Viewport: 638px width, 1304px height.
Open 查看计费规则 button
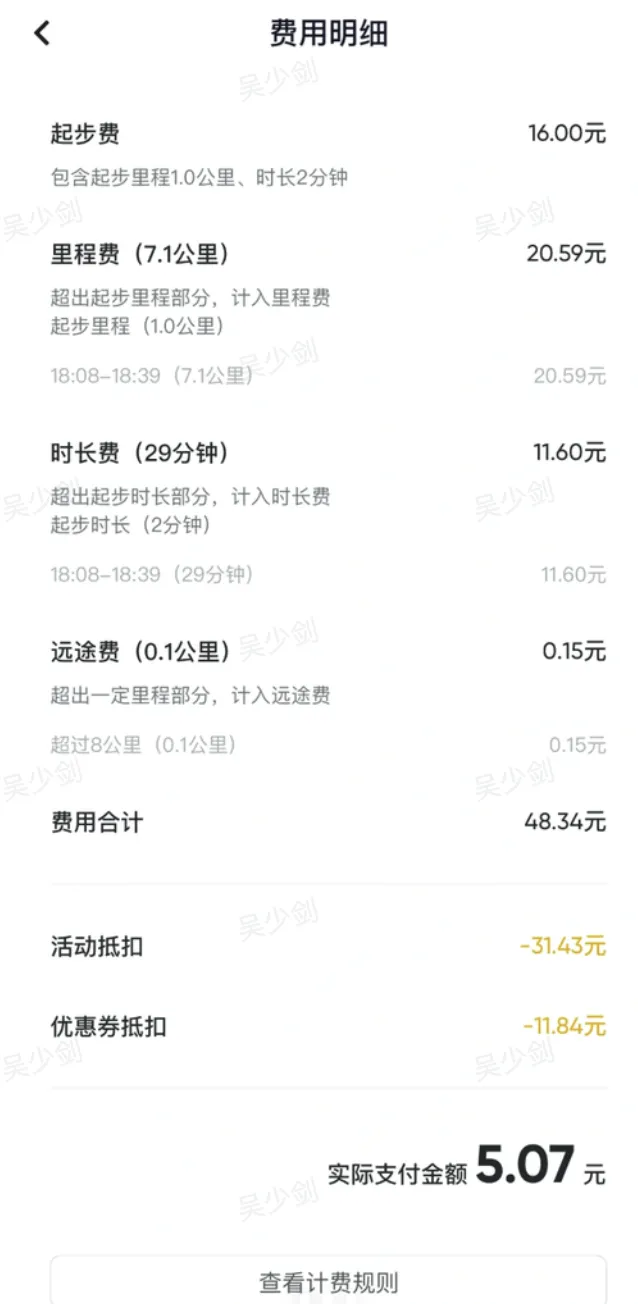(x=329, y=1280)
